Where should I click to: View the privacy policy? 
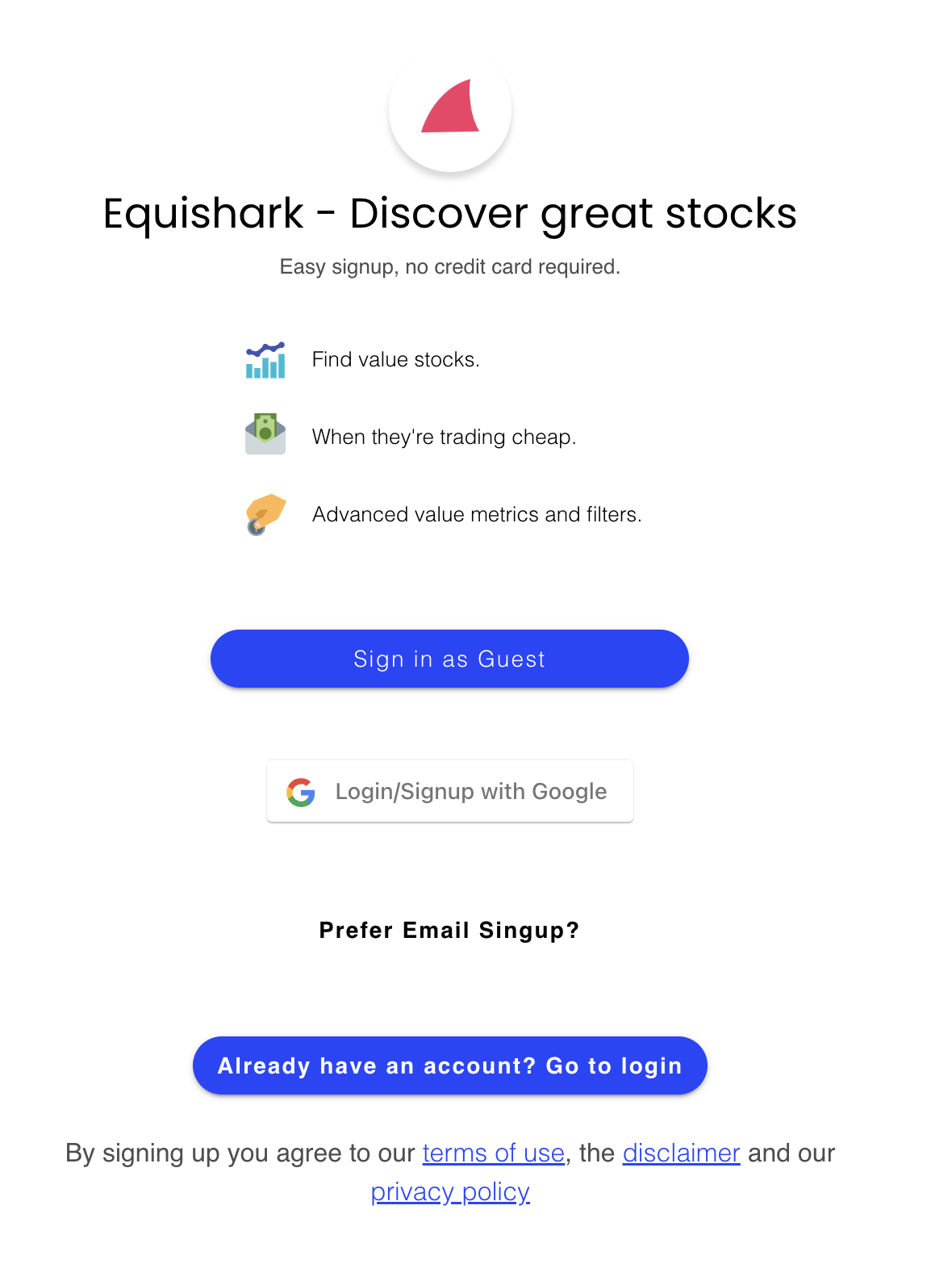coord(449,1192)
